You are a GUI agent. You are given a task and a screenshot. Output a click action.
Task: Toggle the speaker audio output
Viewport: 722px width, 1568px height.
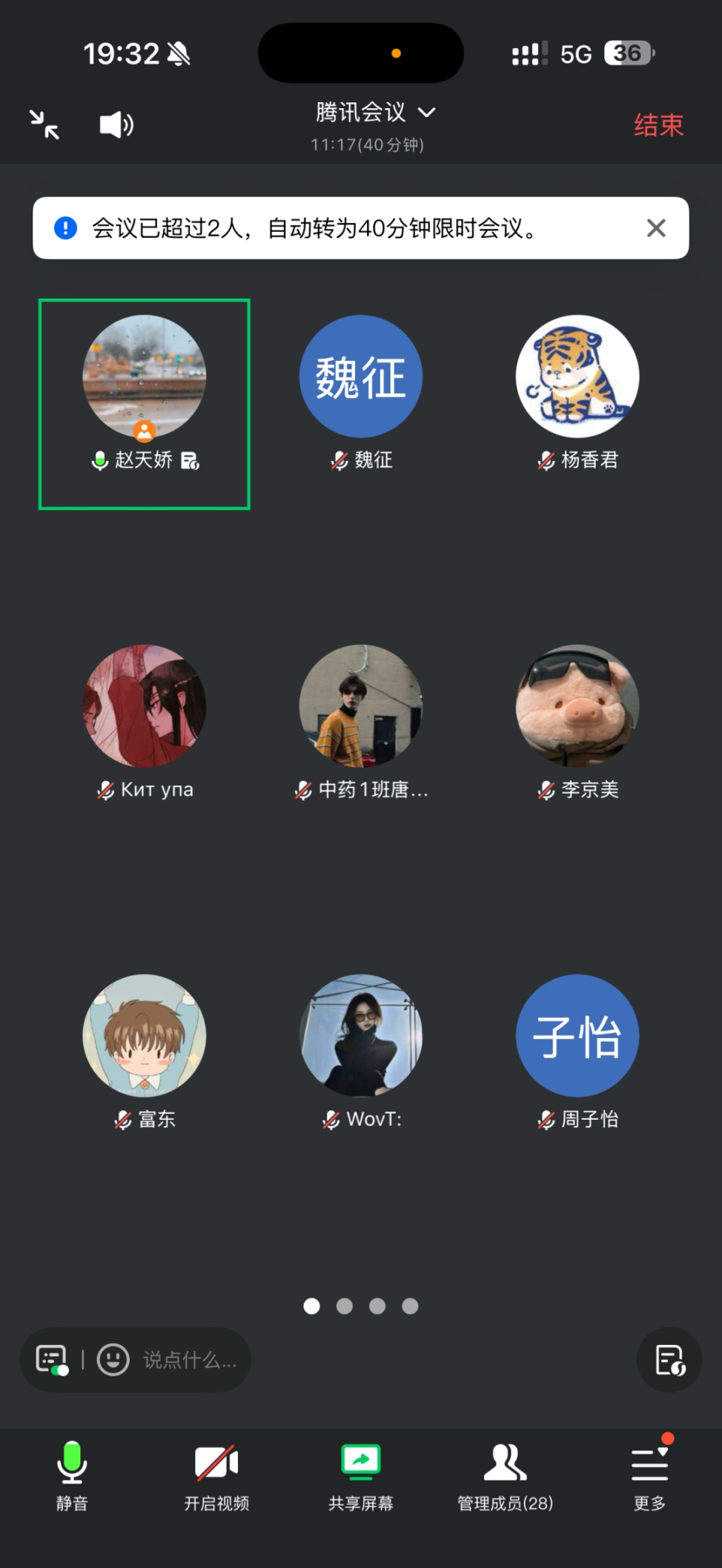[116, 124]
